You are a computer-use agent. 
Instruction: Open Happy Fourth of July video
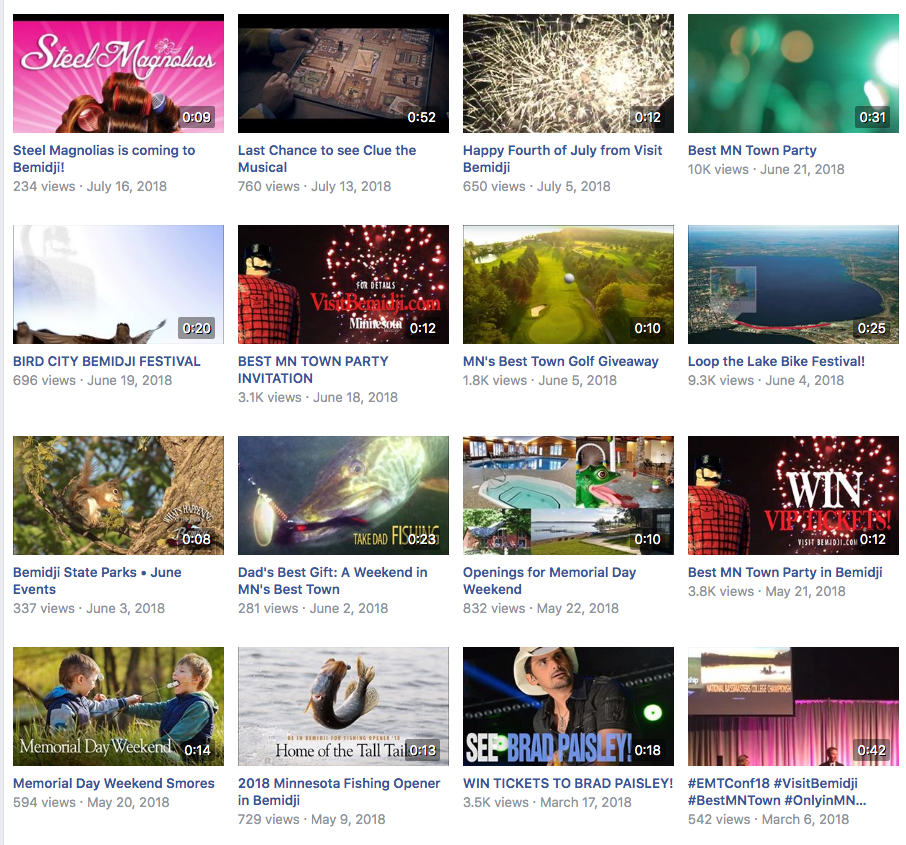pyautogui.click(x=568, y=73)
